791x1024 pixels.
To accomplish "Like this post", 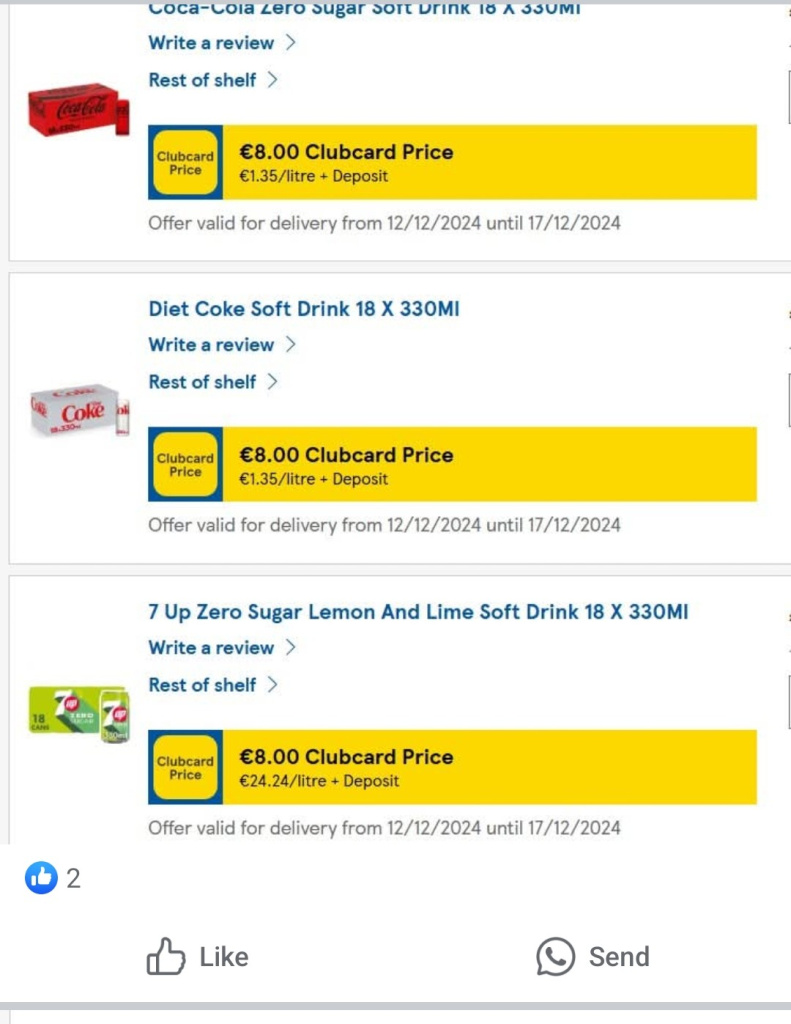I will [x=197, y=957].
